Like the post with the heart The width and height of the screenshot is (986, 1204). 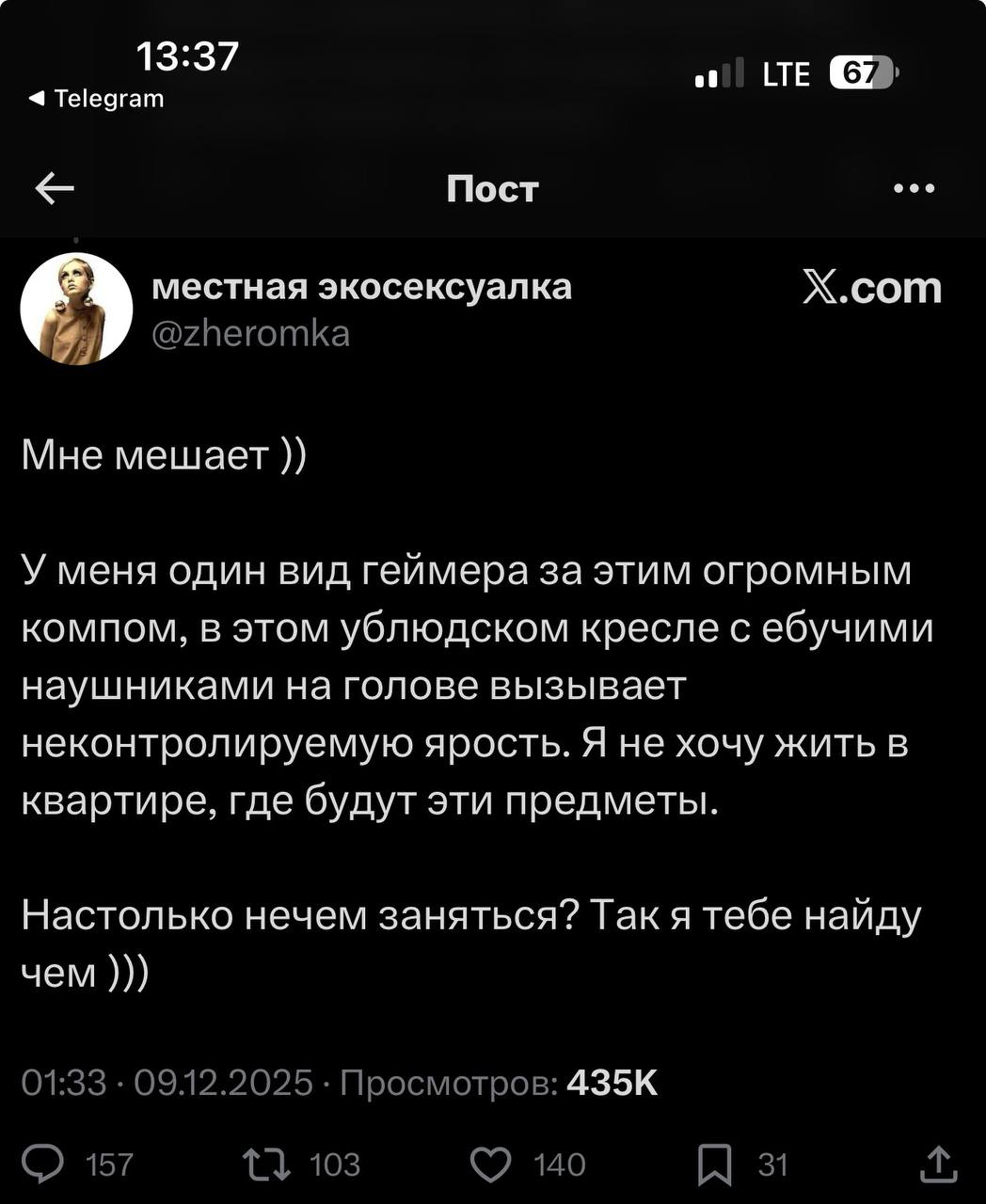click(x=490, y=1164)
